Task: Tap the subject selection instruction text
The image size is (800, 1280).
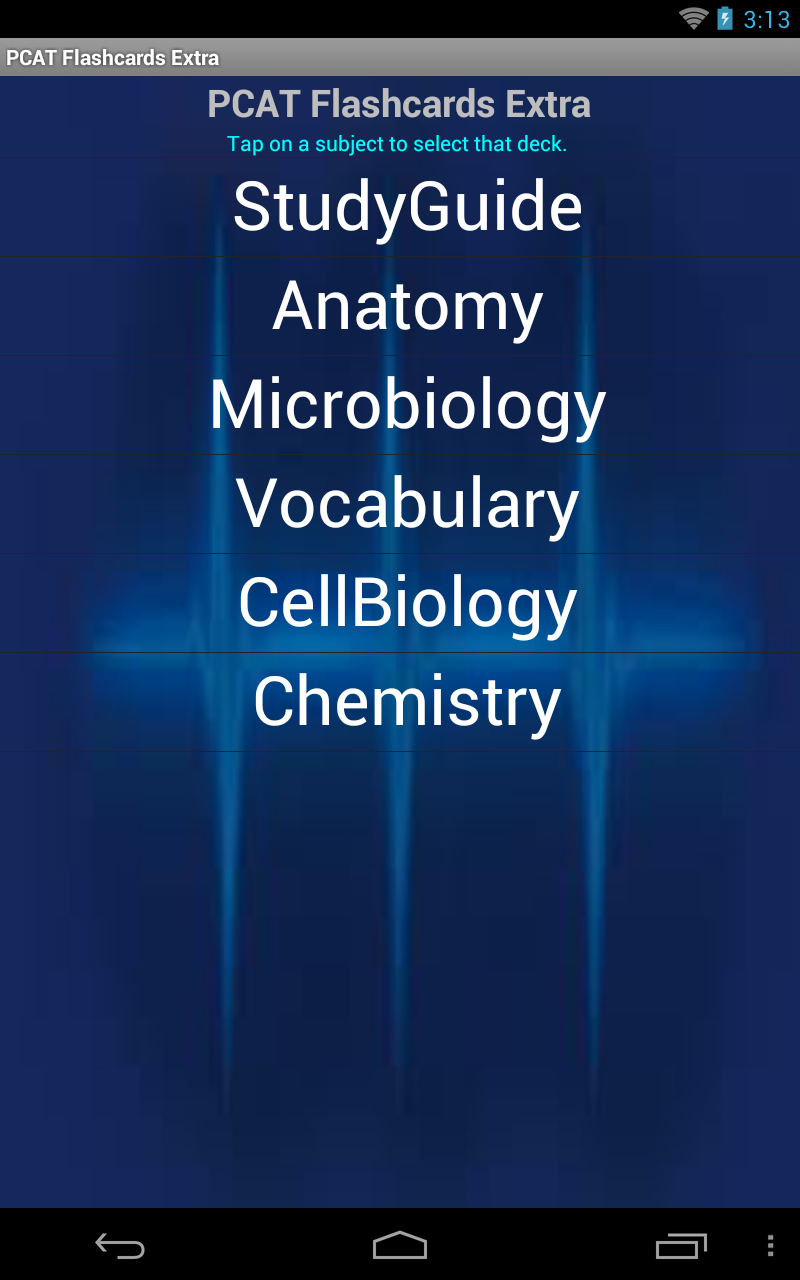Action: (x=398, y=143)
